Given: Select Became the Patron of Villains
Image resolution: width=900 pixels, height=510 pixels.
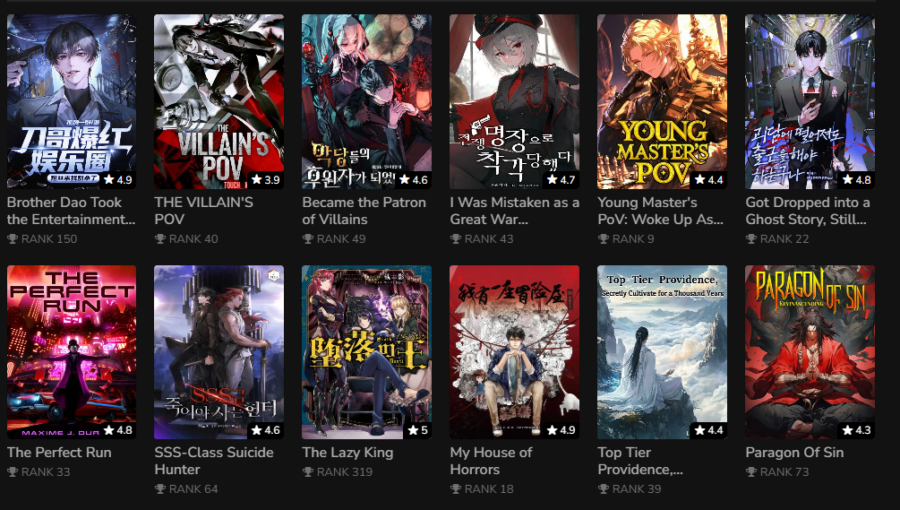Looking at the screenshot, I should pos(367,102).
